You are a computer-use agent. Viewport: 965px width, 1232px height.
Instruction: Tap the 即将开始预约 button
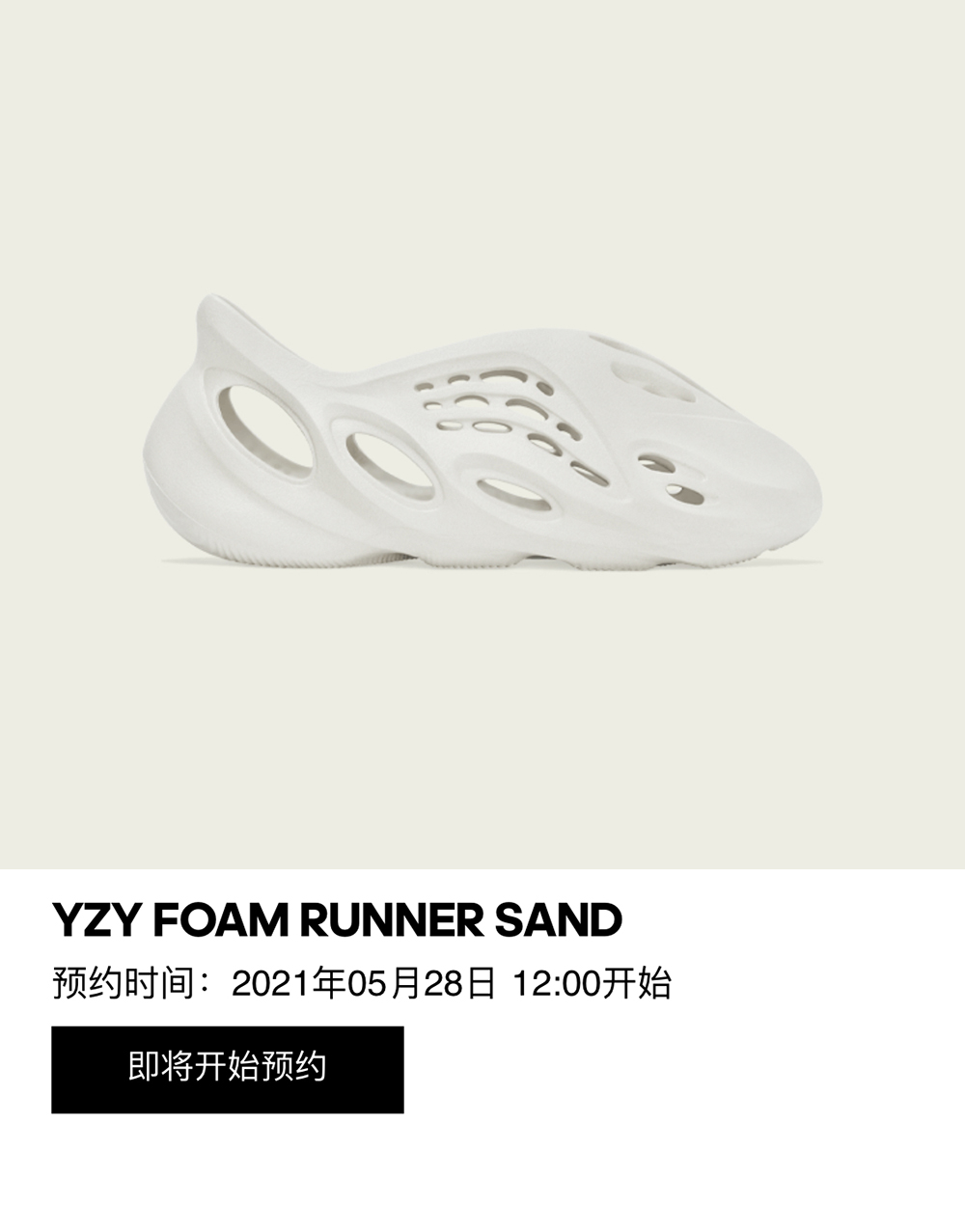tap(227, 1069)
